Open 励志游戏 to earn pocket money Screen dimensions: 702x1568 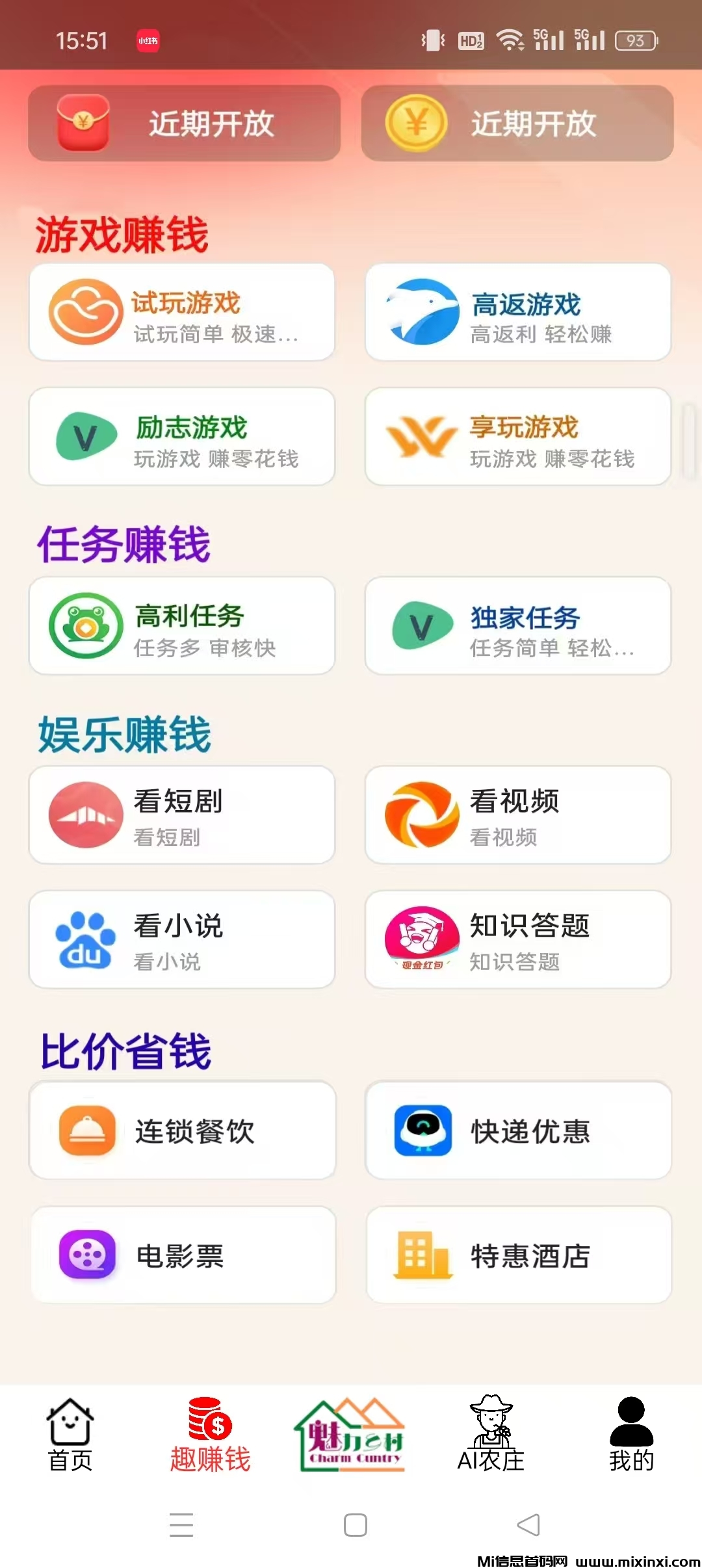[182, 437]
